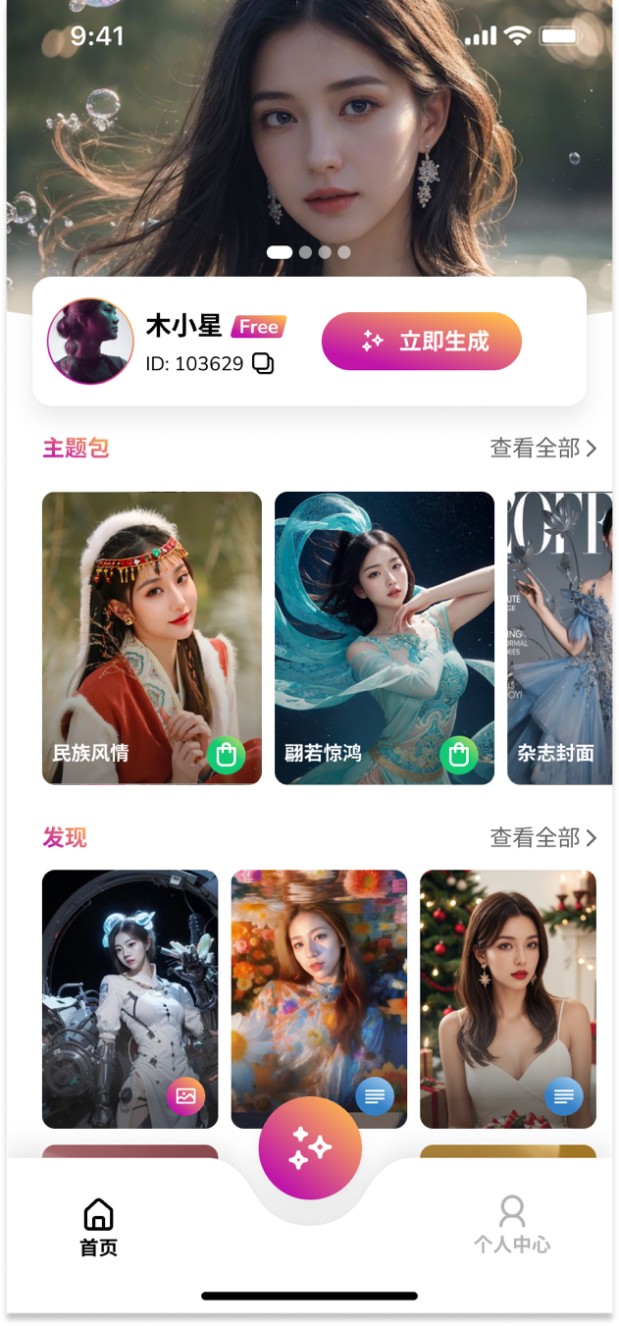Viewport: 619px width, 1326px height.
Task: Go to the 个人中心 tab
Action: pyautogui.click(x=511, y=1224)
